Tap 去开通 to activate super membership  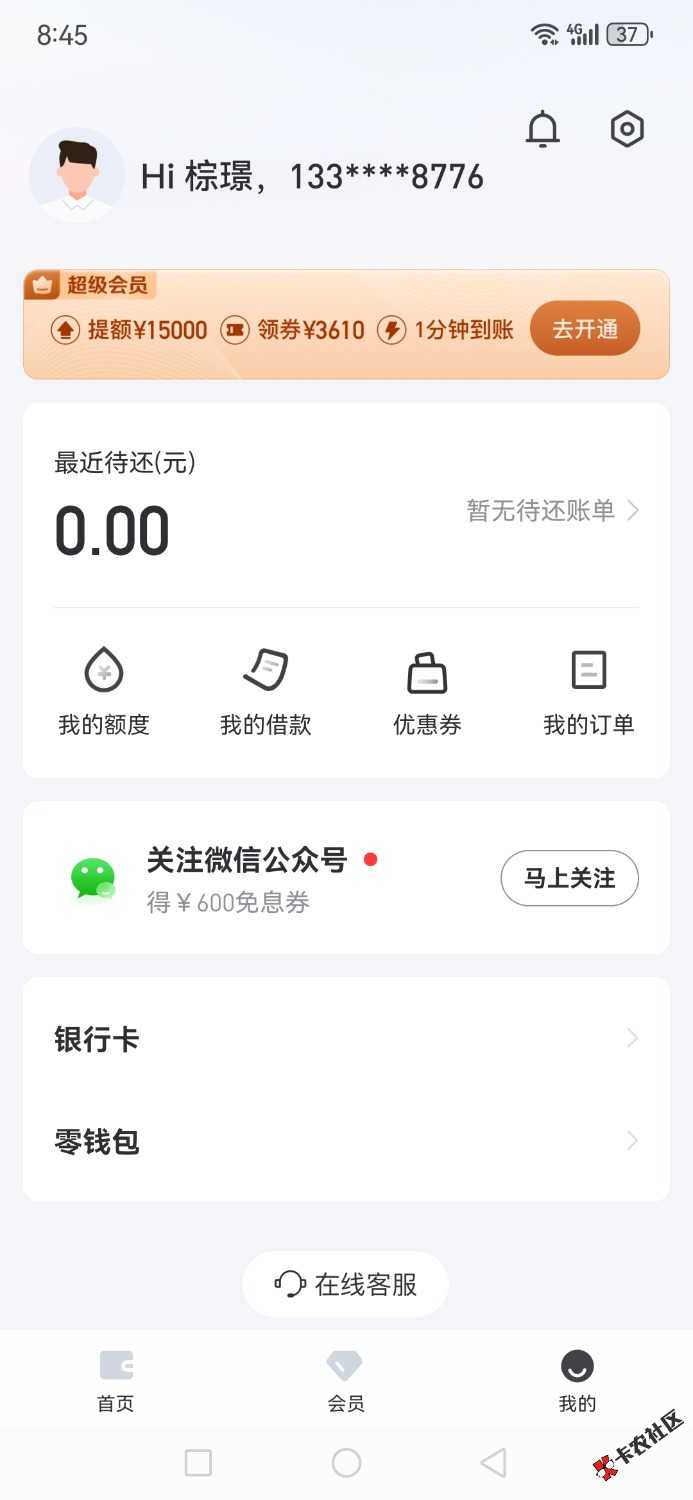pos(584,329)
